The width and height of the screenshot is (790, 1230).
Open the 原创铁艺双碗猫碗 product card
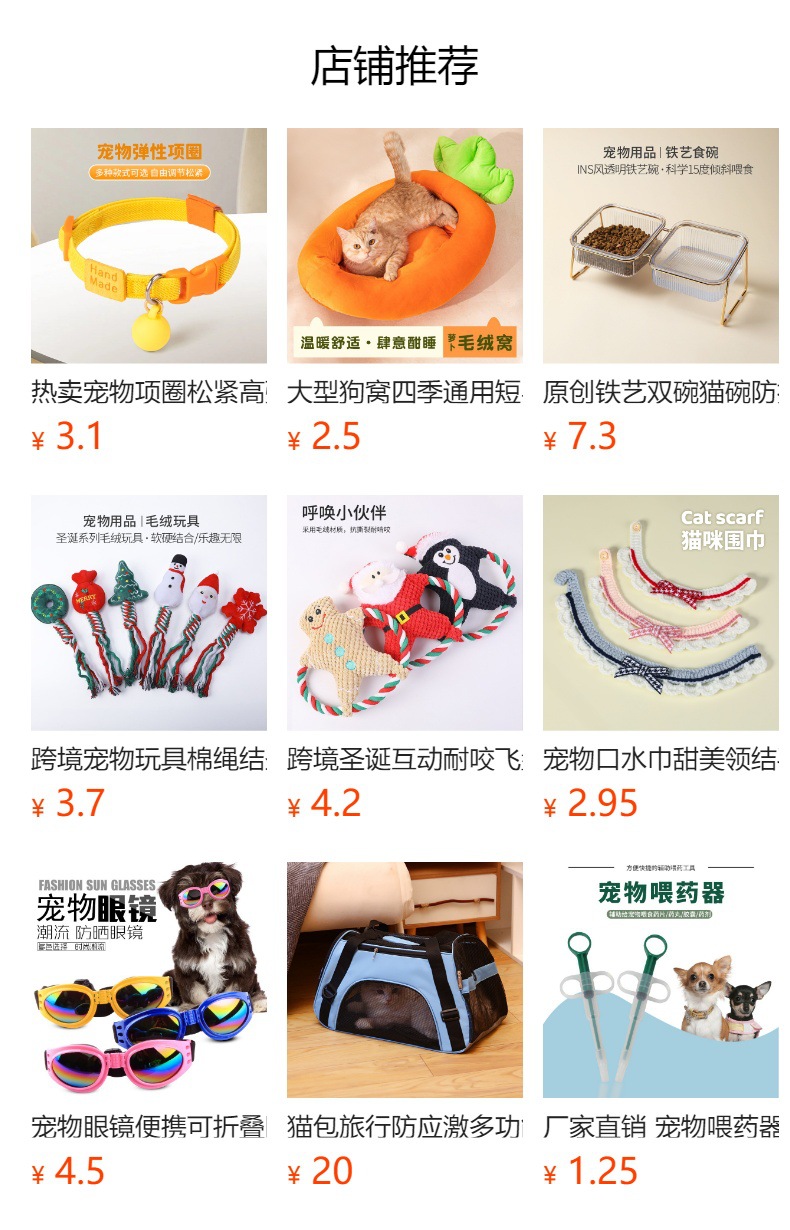click(x=661, y=246)
